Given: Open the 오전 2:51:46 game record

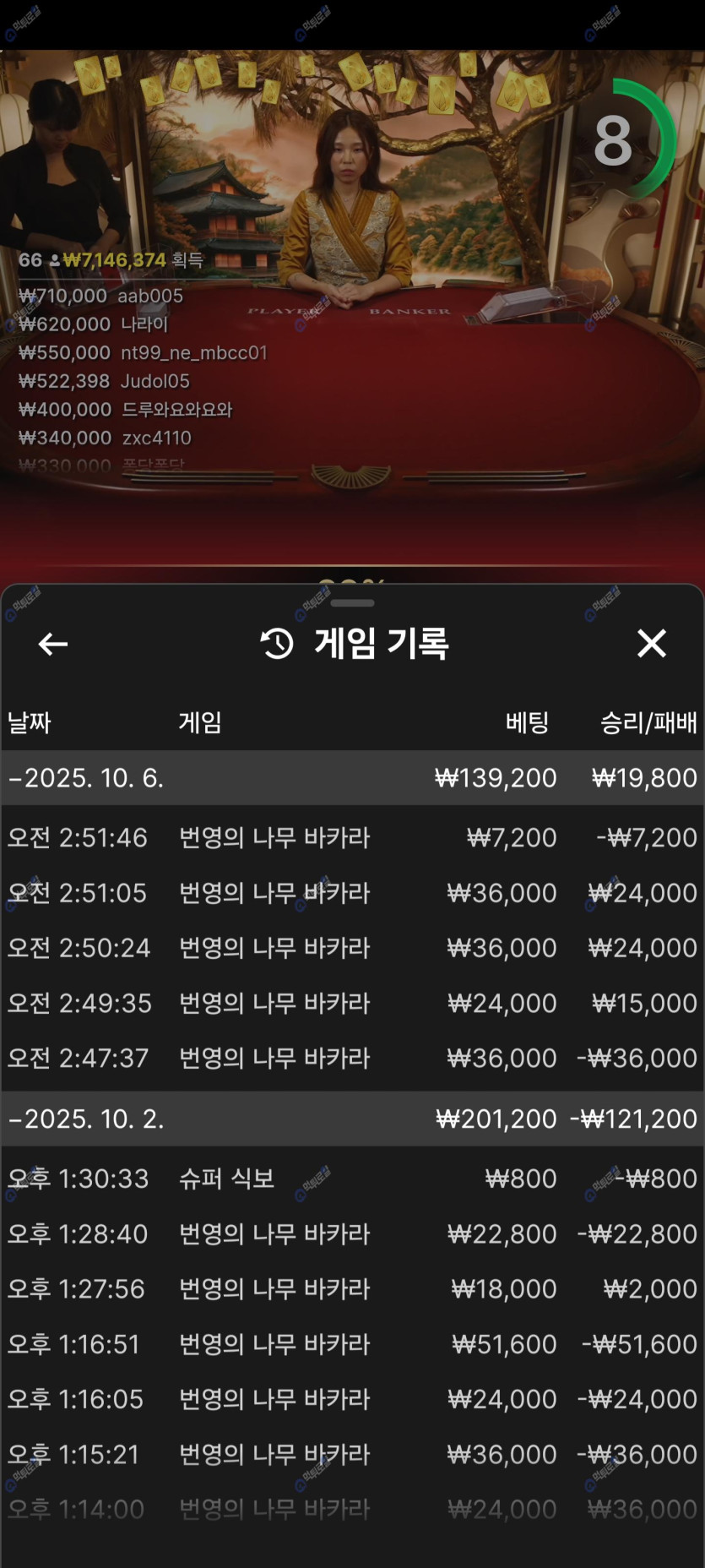Looking at the screenshot, I should (x=352, y=837).
